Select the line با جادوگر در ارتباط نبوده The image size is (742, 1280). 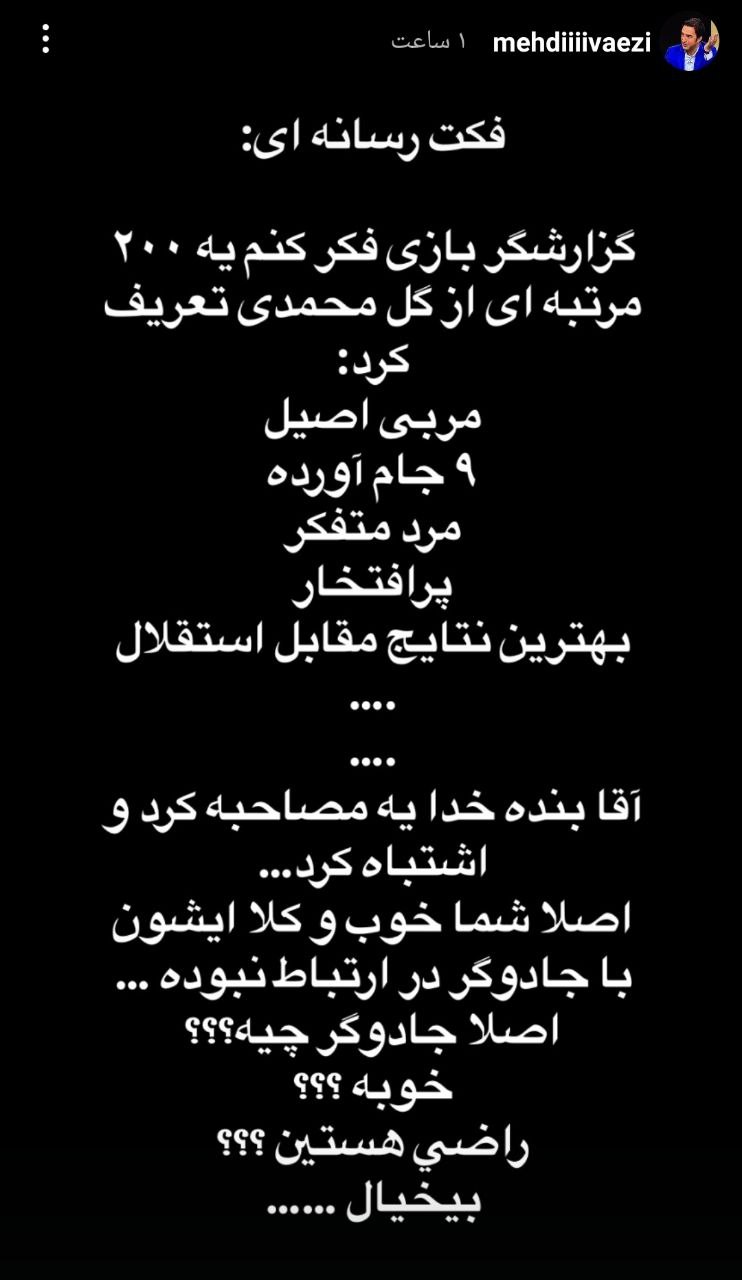pyautogui.click(x=370, y=978)
